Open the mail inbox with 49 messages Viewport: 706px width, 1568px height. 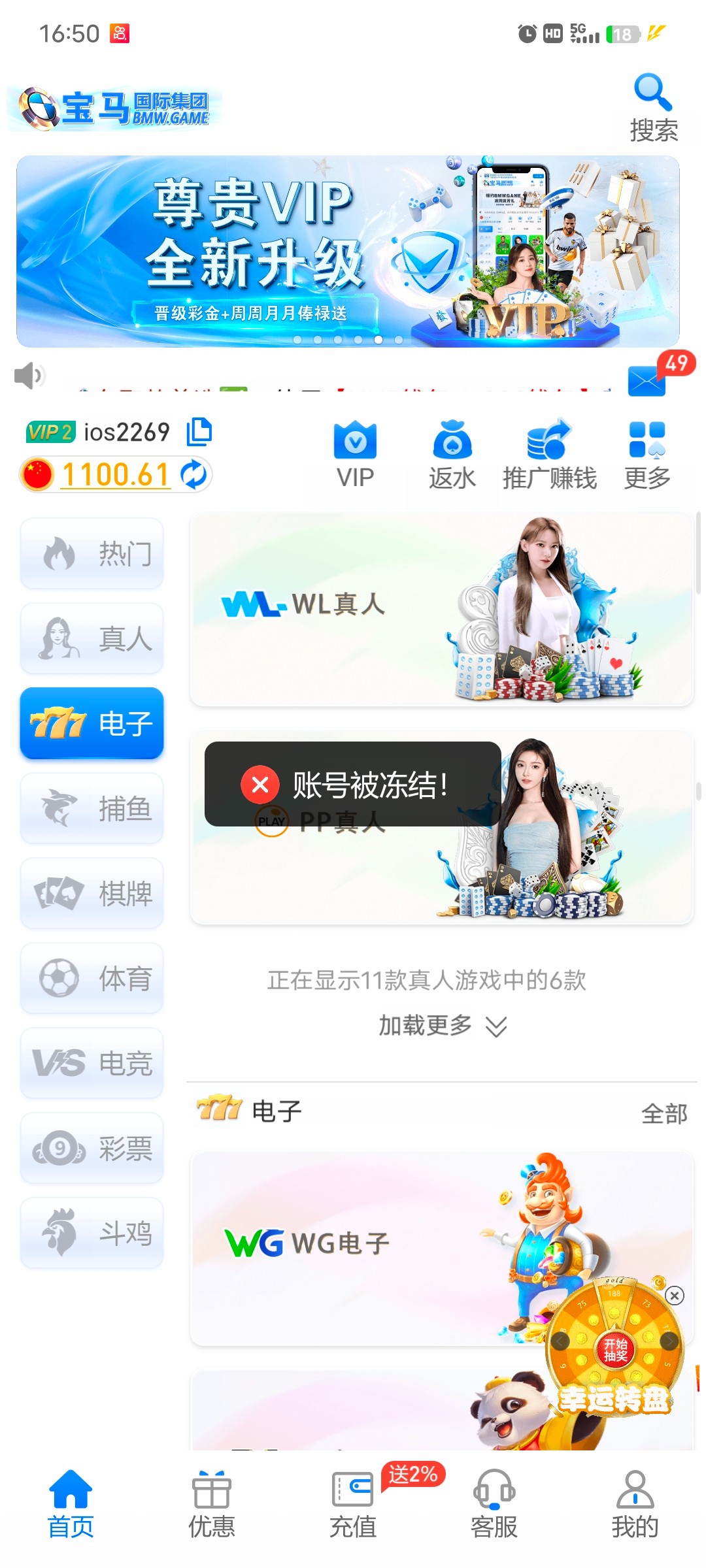(647, 380)
